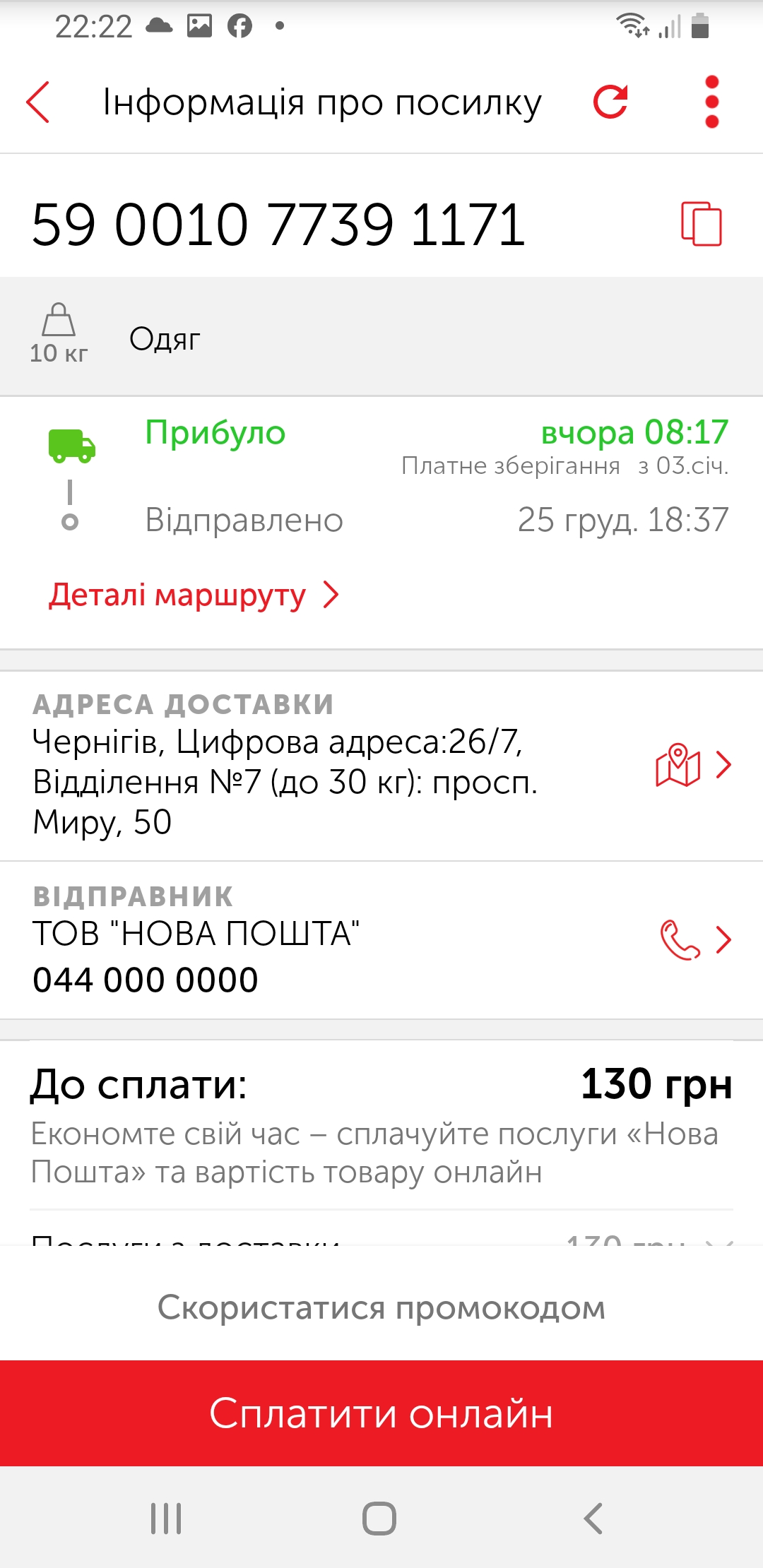
Task: Open the three-dot overflow menu
Action: pyautogui.click(x=712, y=102)
